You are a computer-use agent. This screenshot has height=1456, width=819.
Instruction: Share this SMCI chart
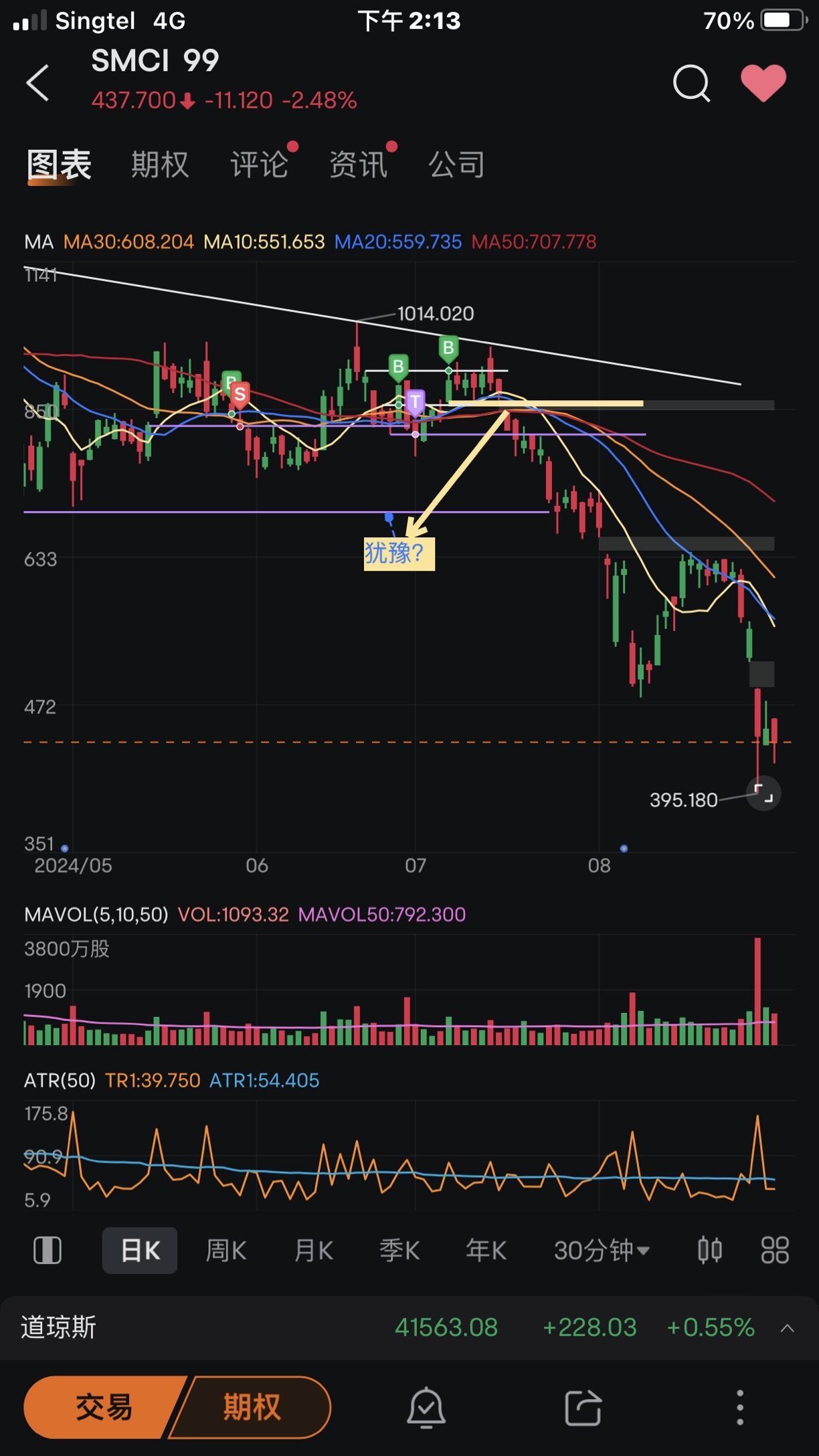[583, 1406]
